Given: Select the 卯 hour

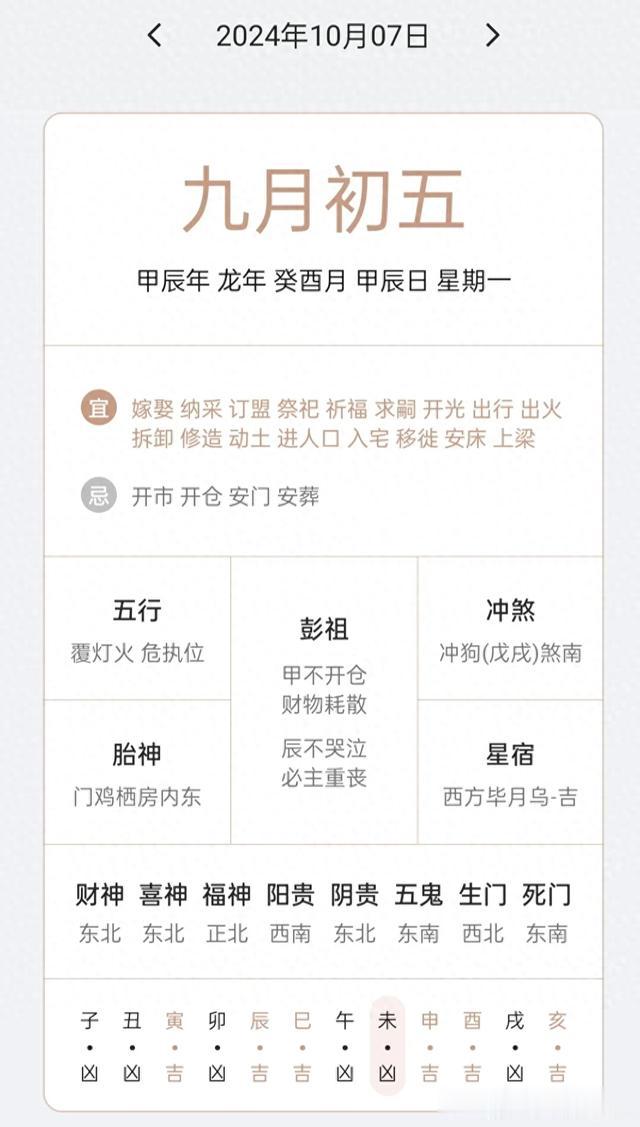Looking at the screenshot, I should (x=216, y=1046).
